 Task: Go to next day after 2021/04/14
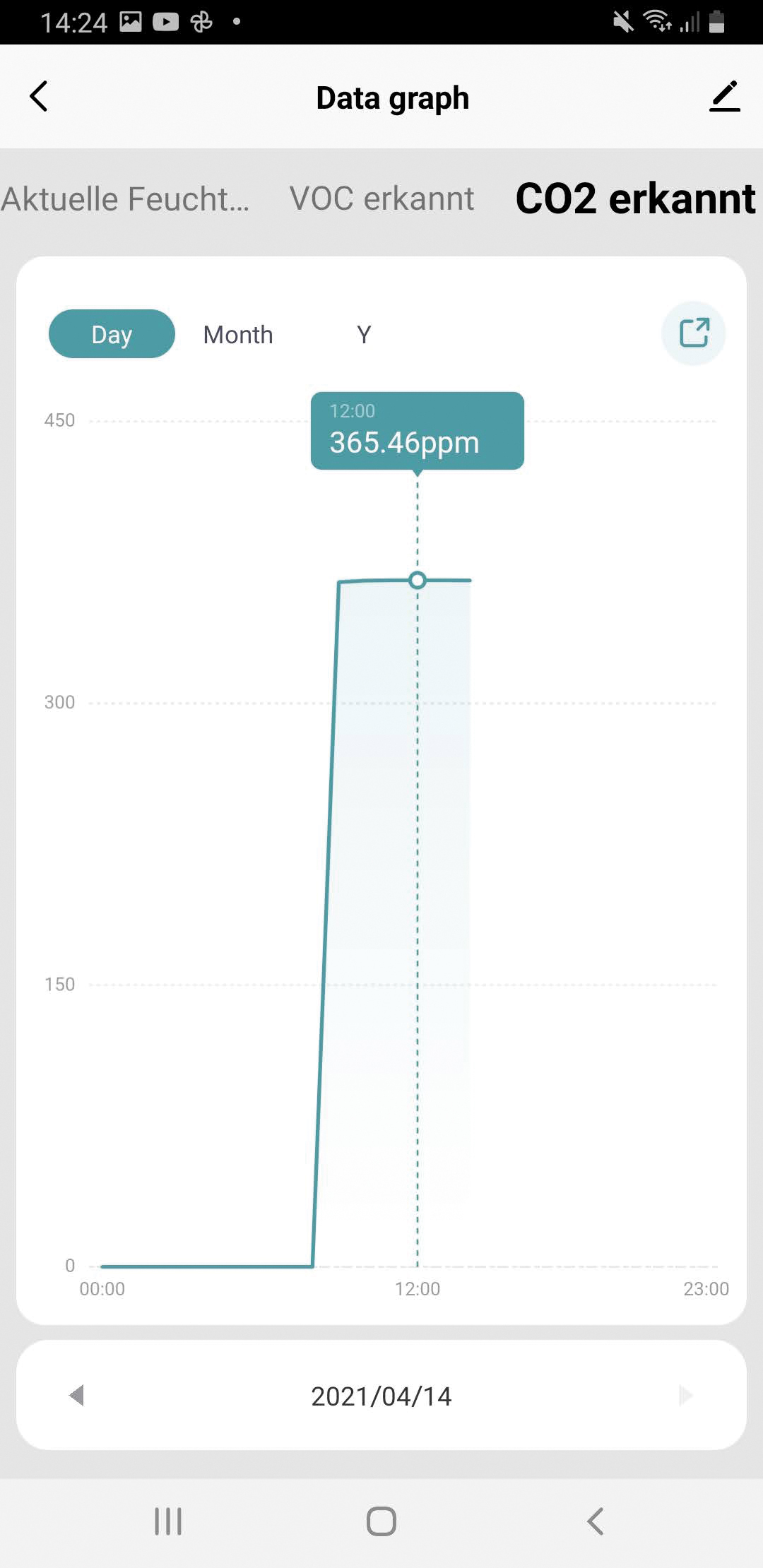tap(685, 1395)
